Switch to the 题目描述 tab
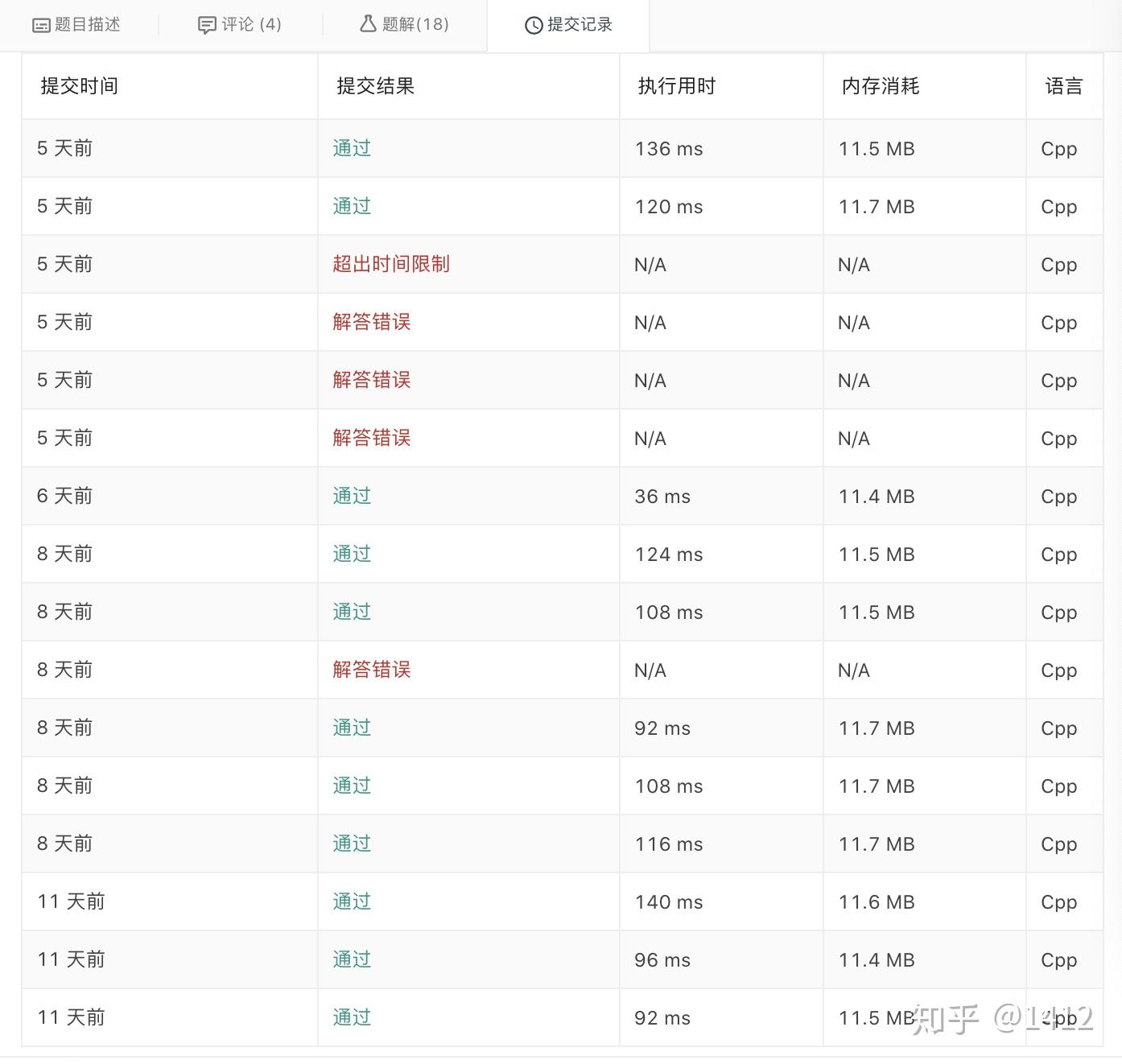Image resolution: width=1122 pixels, height=1064 pixels. pos(76,25)
